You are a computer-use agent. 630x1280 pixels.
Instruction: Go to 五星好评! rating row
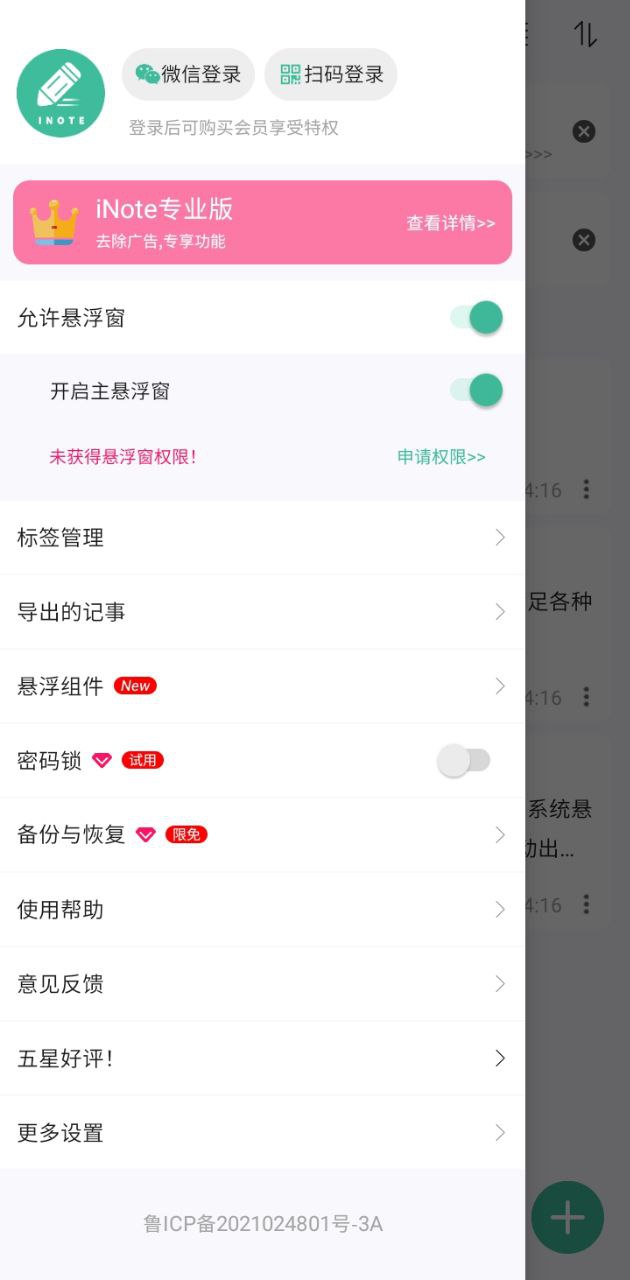click(262, 1058)
